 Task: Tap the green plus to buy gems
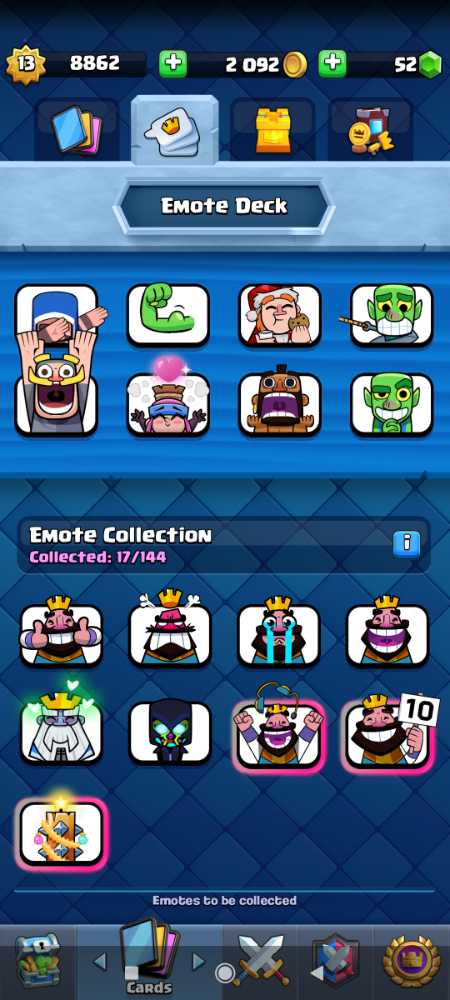click(332, 64)
